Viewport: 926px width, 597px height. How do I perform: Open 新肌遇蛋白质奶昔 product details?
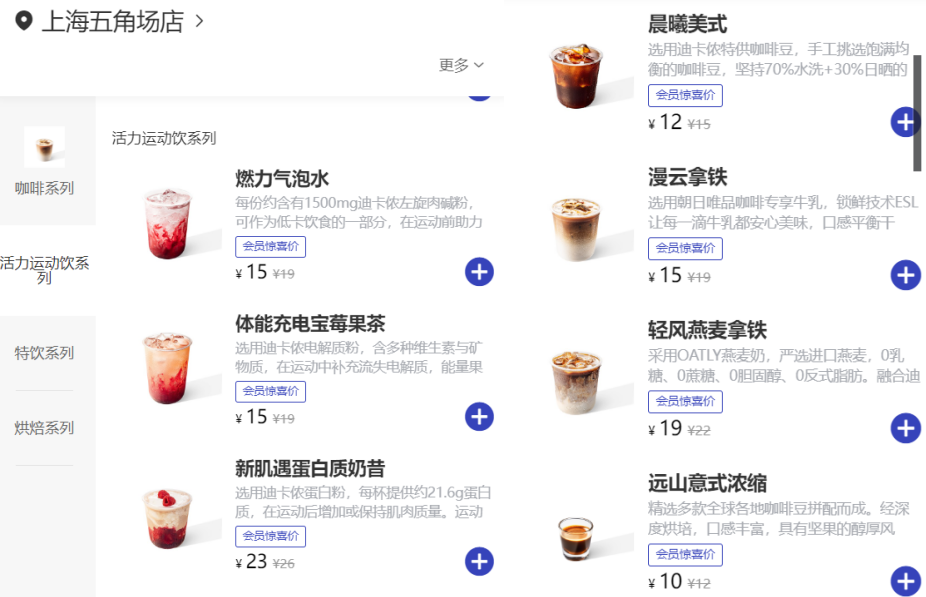click(310, 469)
